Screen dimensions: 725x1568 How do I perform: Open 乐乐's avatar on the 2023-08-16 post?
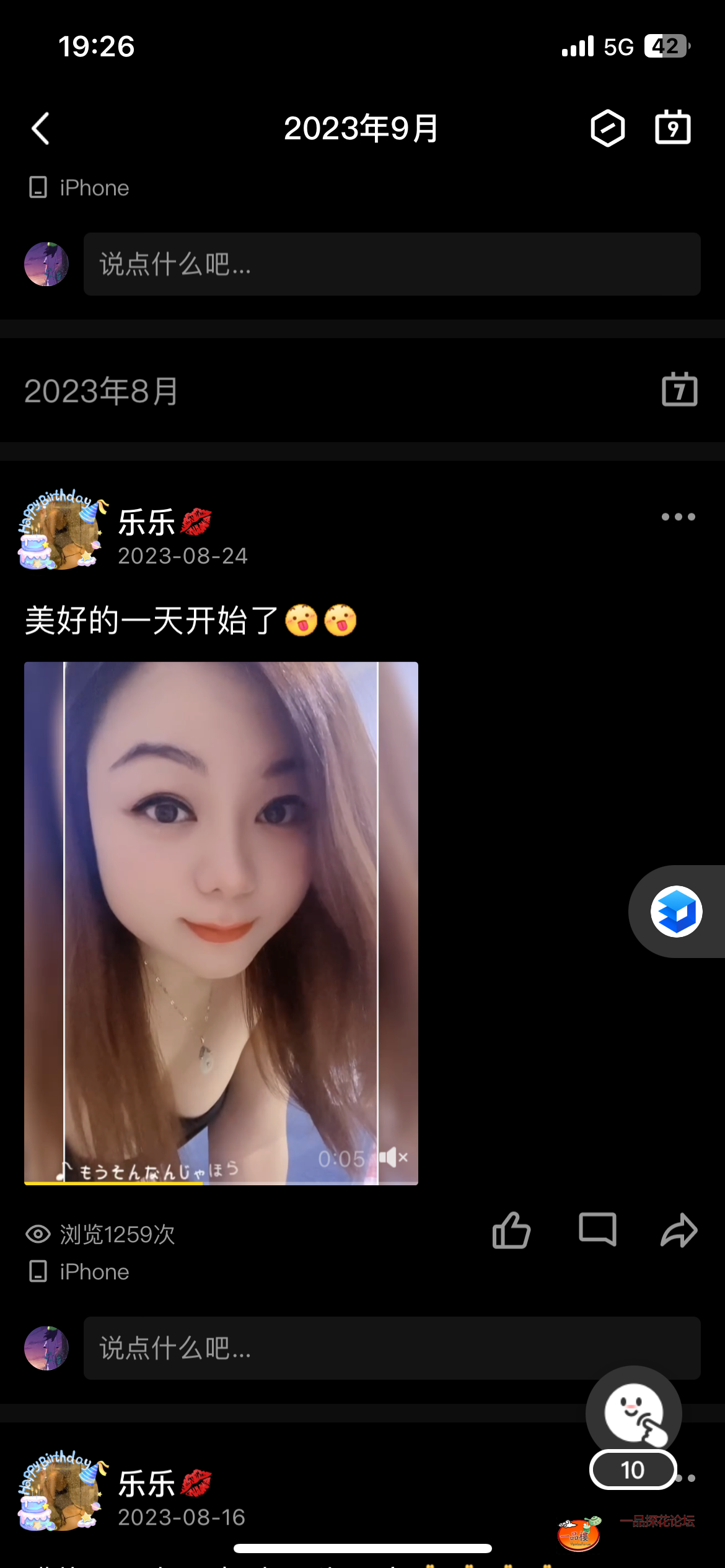point(60,1492)
